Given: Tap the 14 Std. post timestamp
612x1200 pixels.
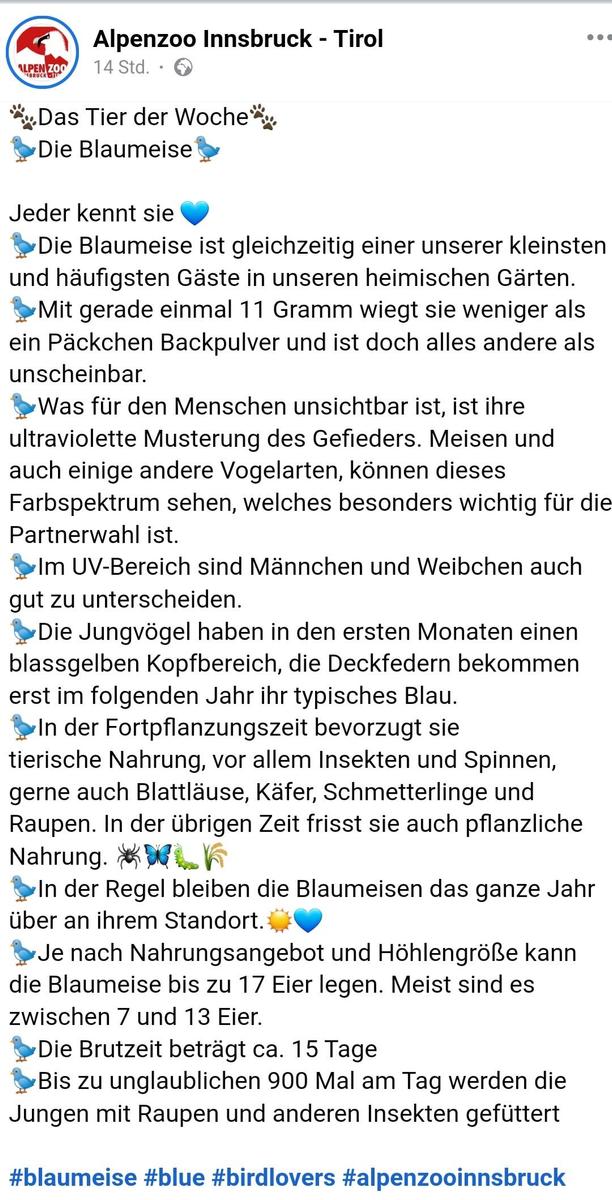Looking at the screenshot, I should click(x=121, y=67).
